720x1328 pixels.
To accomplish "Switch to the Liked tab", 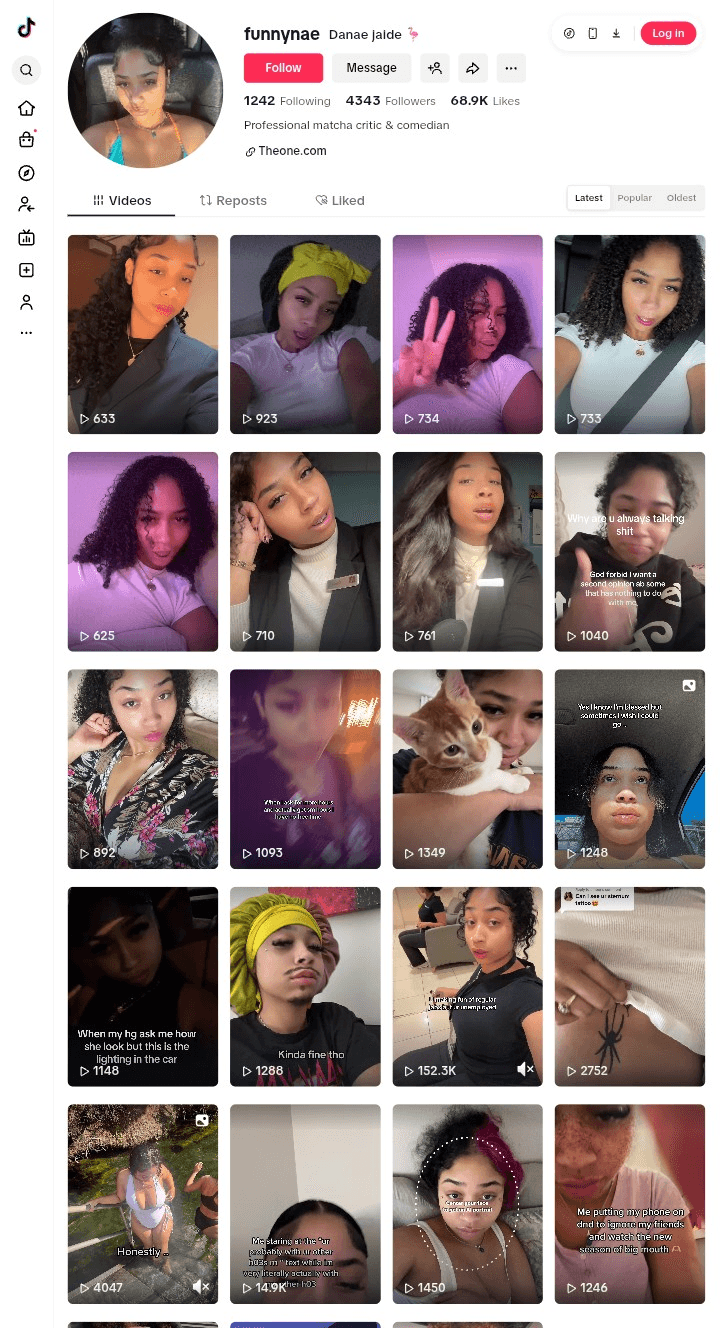I will point(340,200).
